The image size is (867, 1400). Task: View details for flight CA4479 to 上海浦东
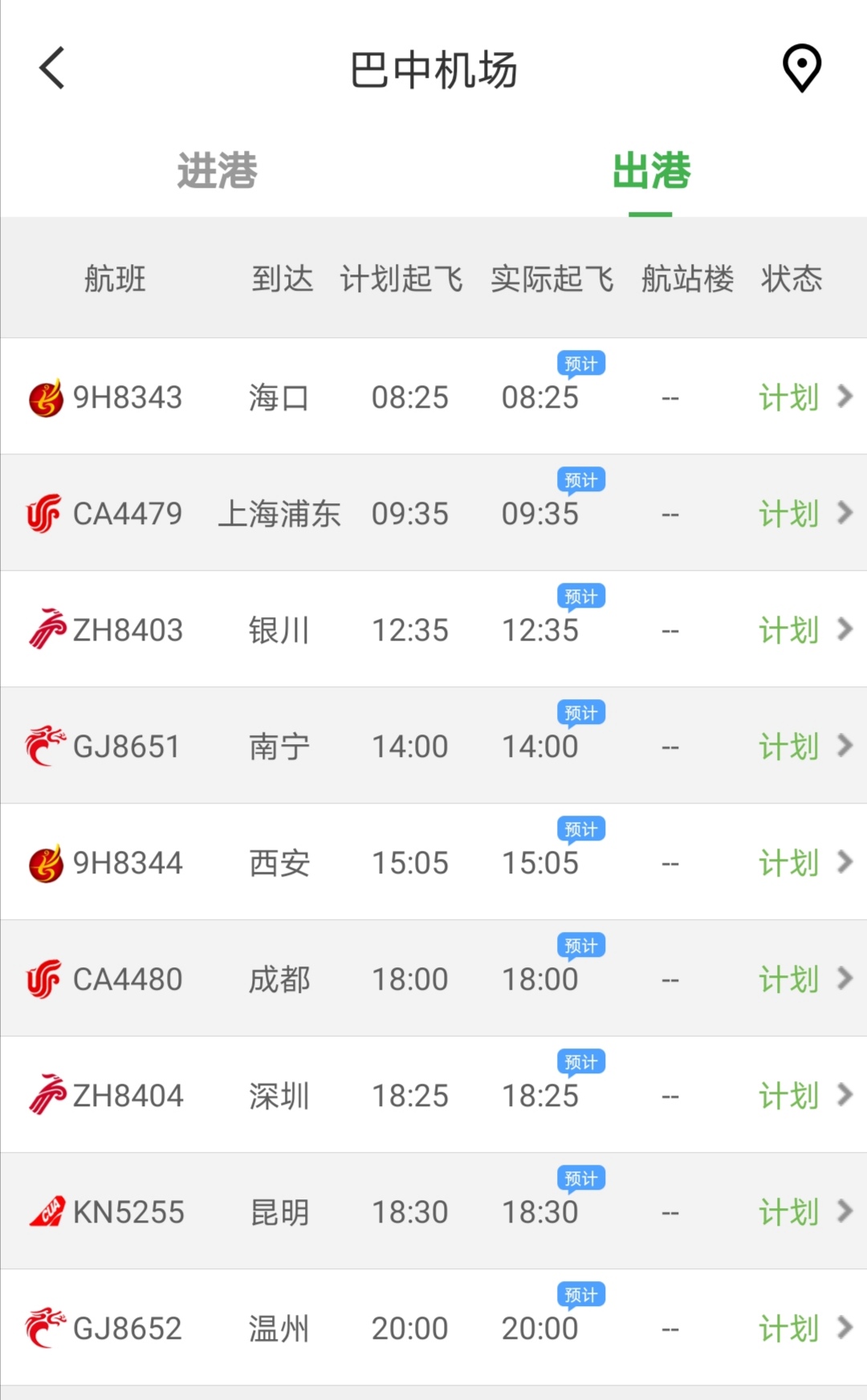pyautogui.click(x=433, y=513)
